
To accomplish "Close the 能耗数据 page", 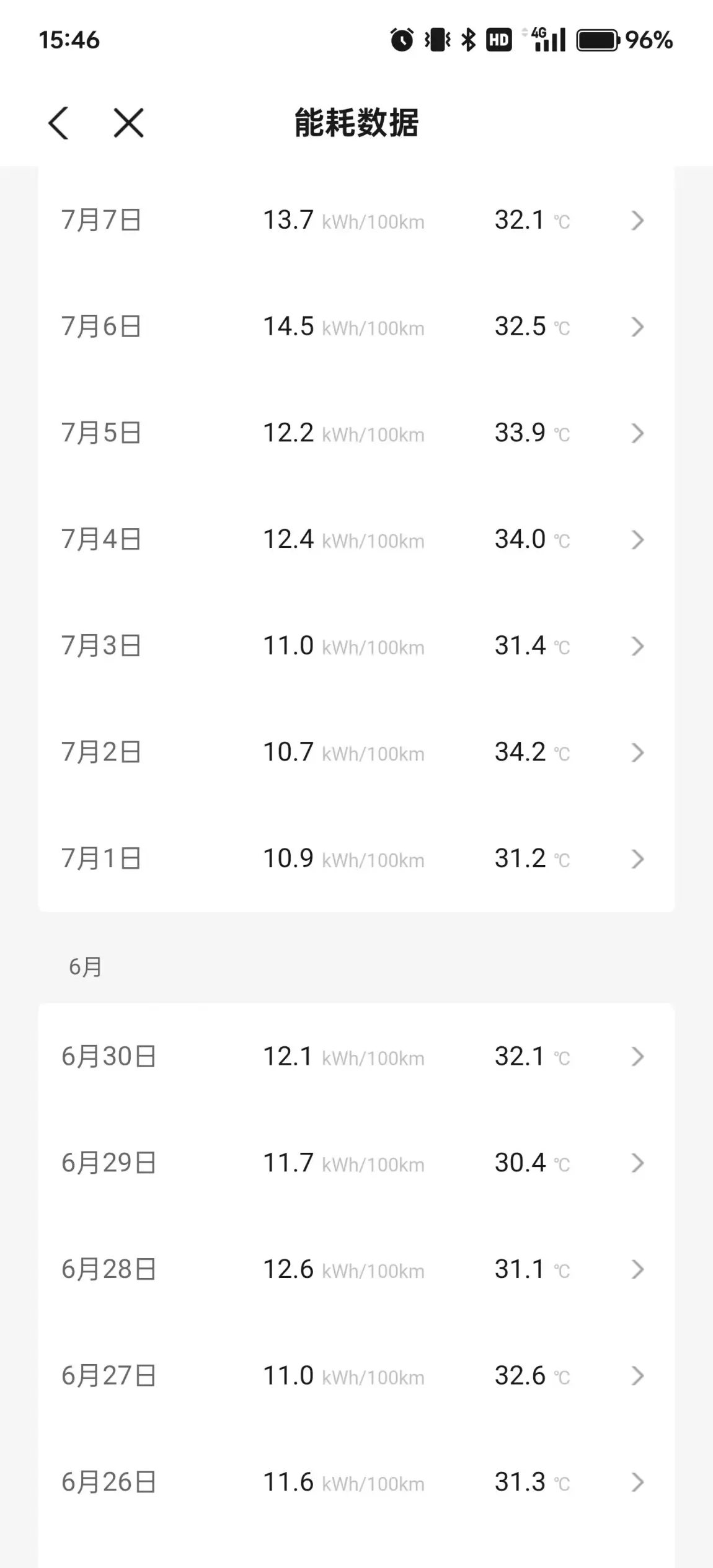I will pos(128,123).
